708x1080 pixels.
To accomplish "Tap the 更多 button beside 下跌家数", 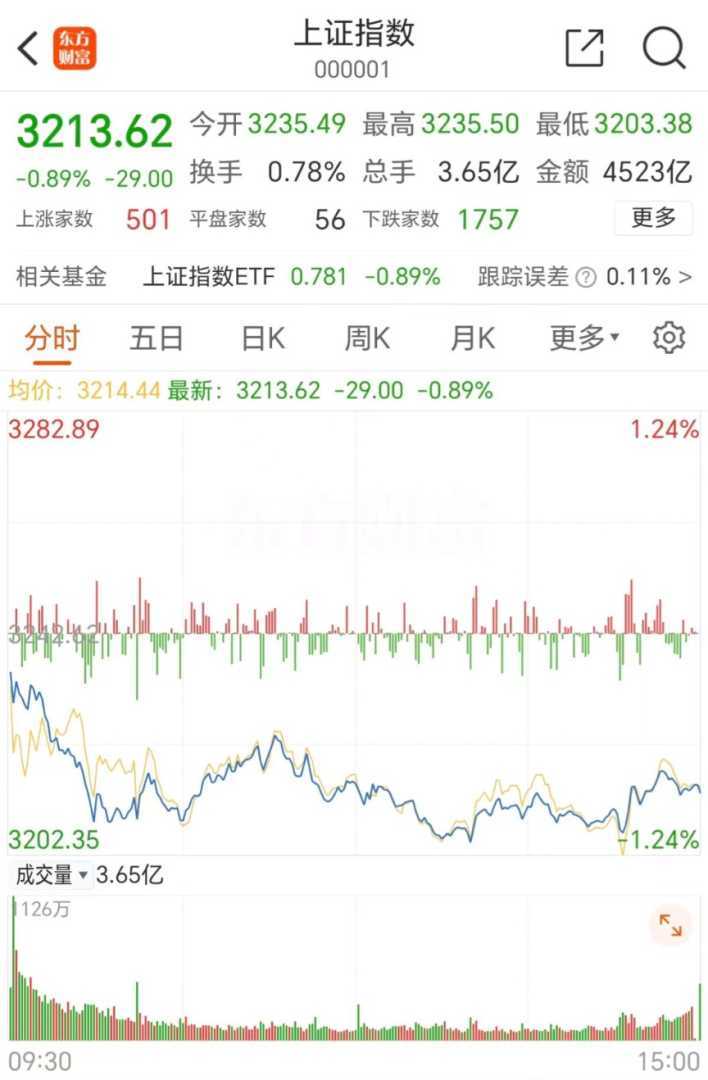I will 654,217.
